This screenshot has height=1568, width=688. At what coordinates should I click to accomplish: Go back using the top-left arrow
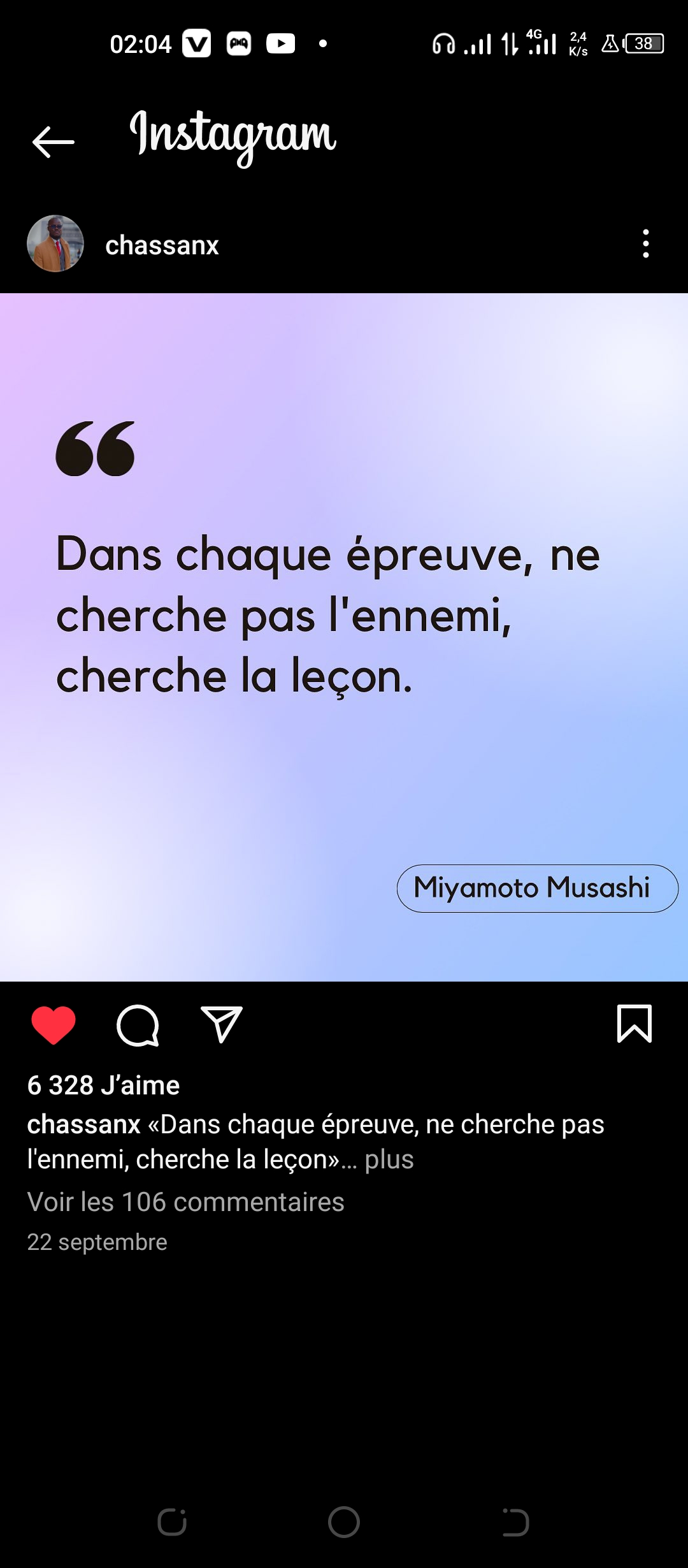pyautogui.click(x=54, y=142)
